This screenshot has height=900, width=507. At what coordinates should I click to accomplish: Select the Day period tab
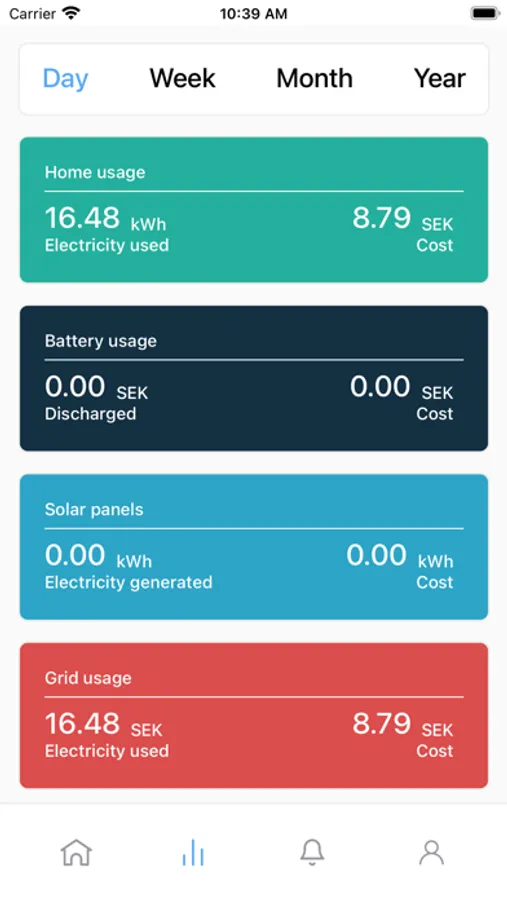pos(65,78)
